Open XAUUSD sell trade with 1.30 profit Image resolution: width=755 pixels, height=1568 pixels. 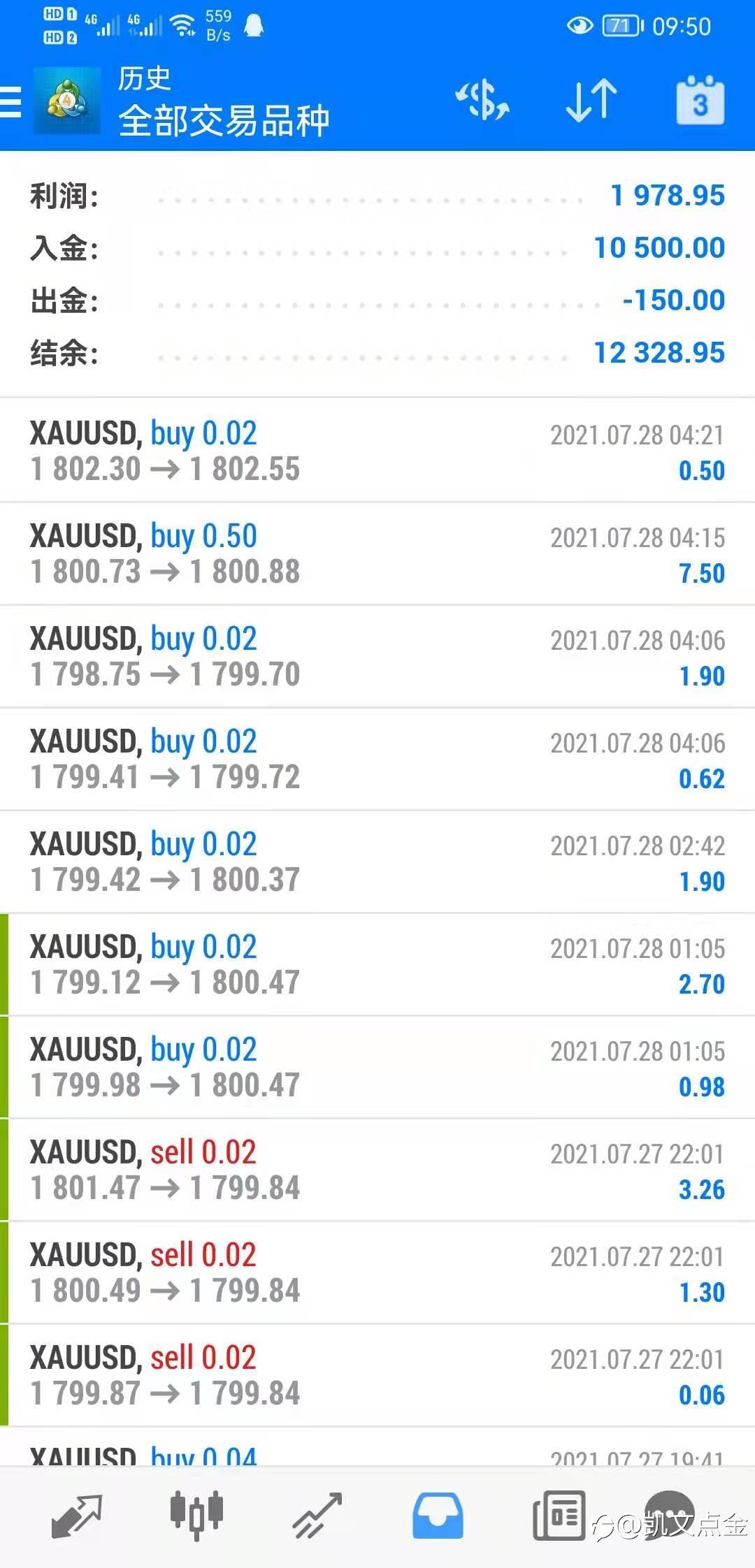(x=377, y=1273)
